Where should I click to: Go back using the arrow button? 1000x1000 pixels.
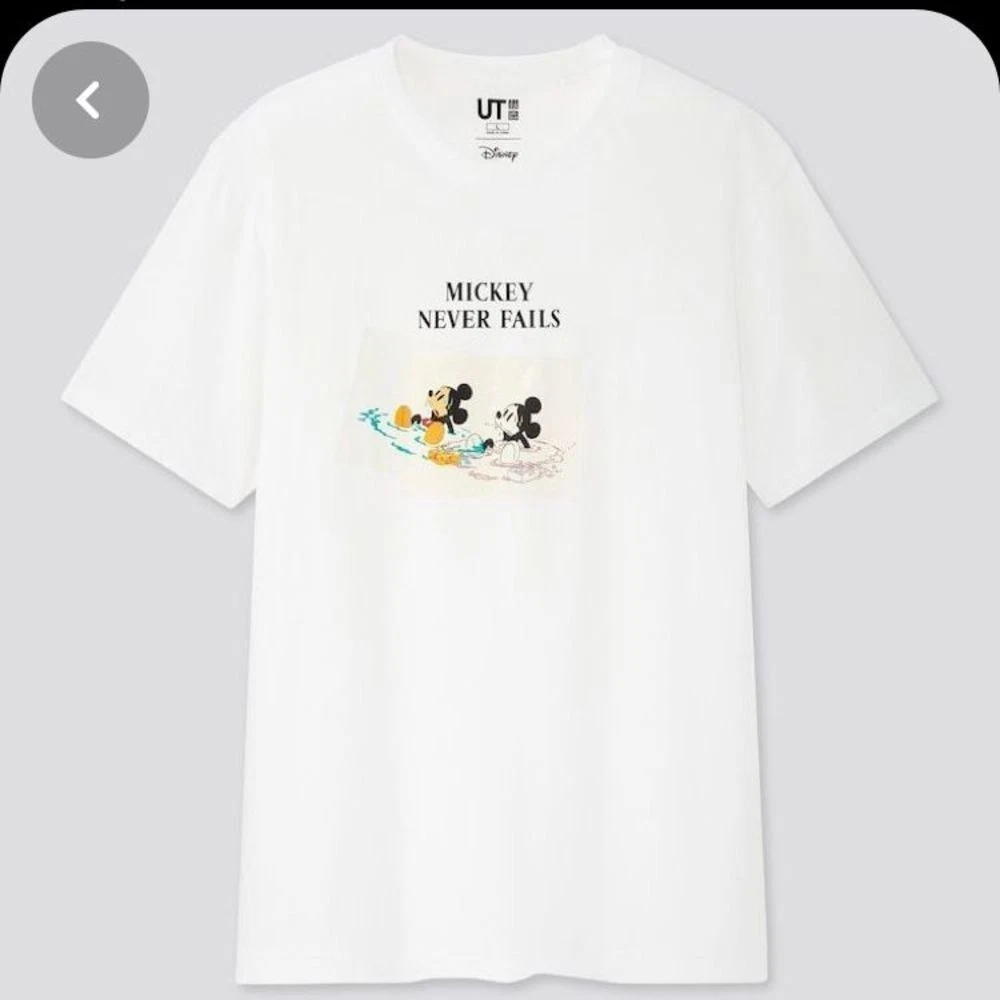[x=90, y=99]
